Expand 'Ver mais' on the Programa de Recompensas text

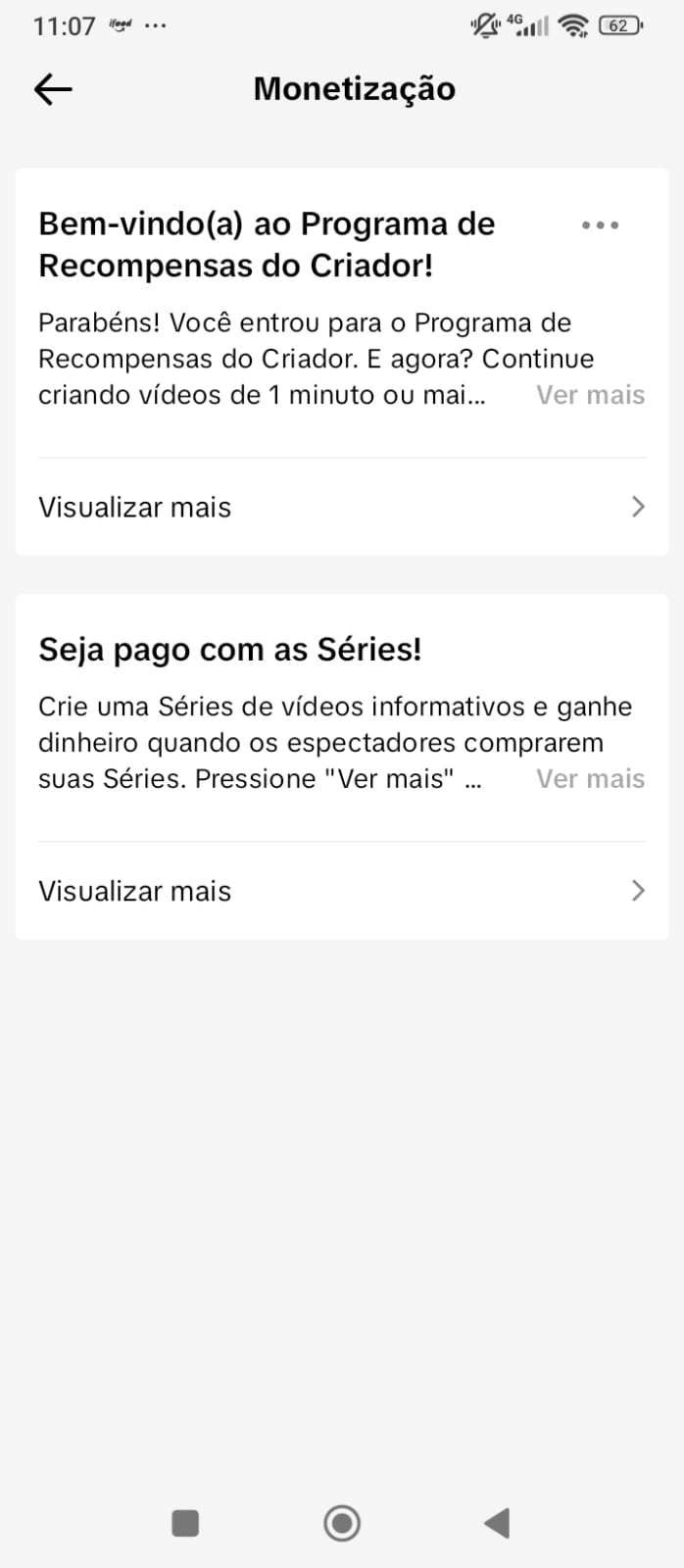pos(590,395)
